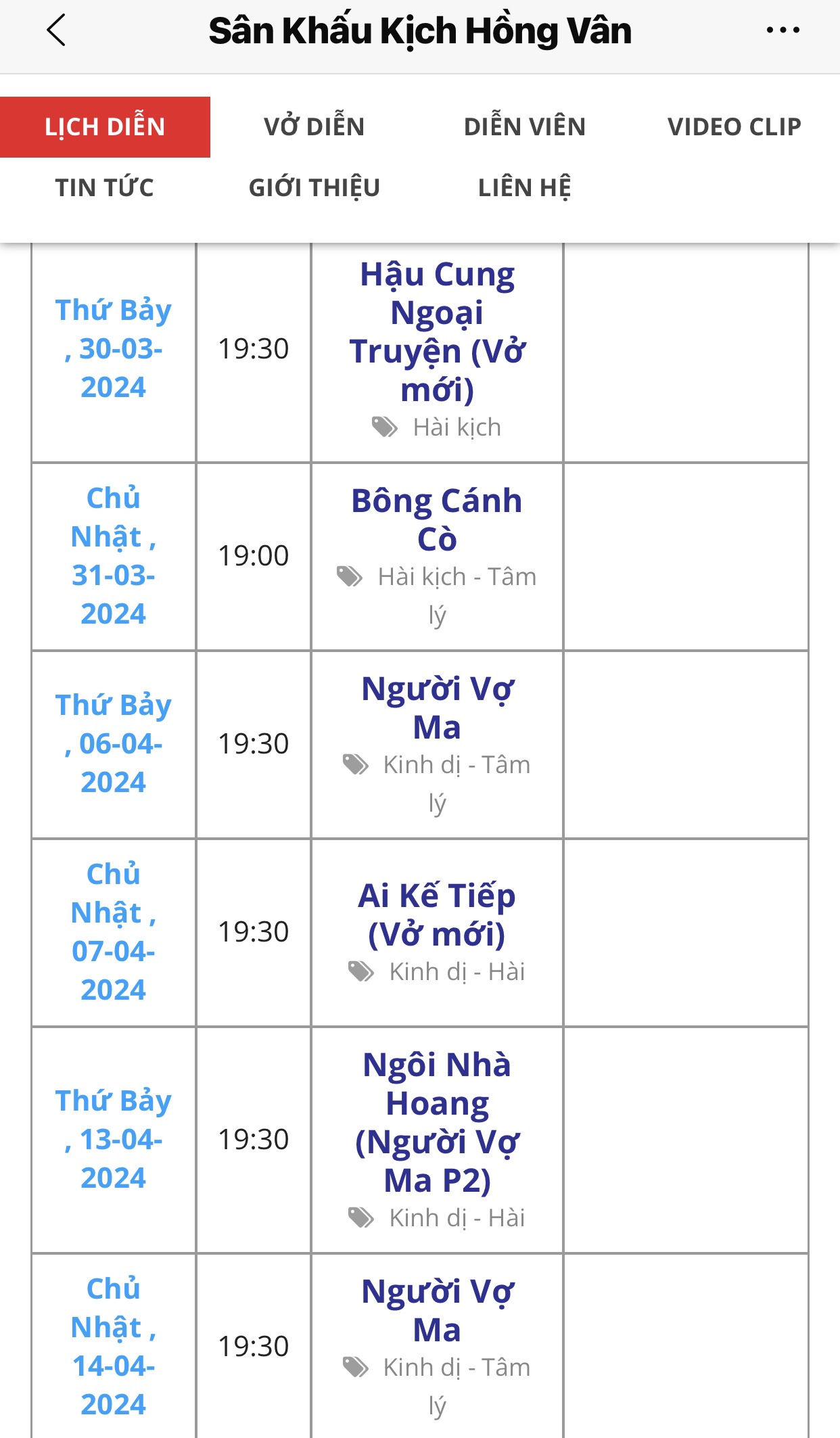
Task: Open the TIN TỨC section
Action: tap(105, 188)
